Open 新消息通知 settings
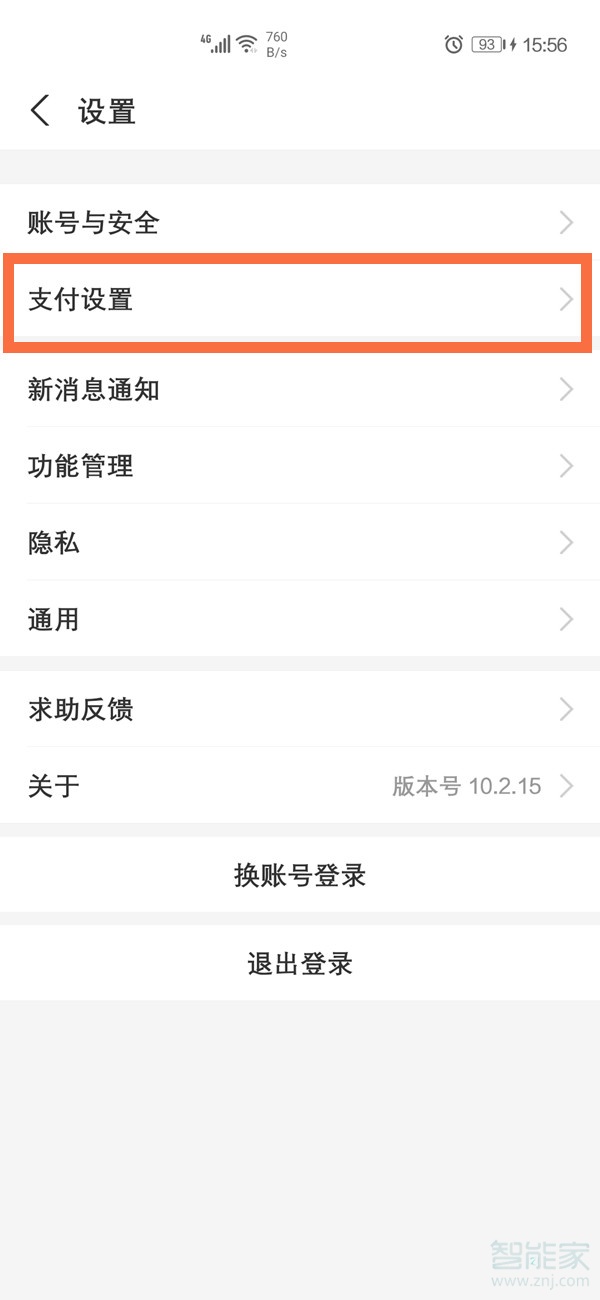Viewport: 600px width, 1300px height. point(300,389)
